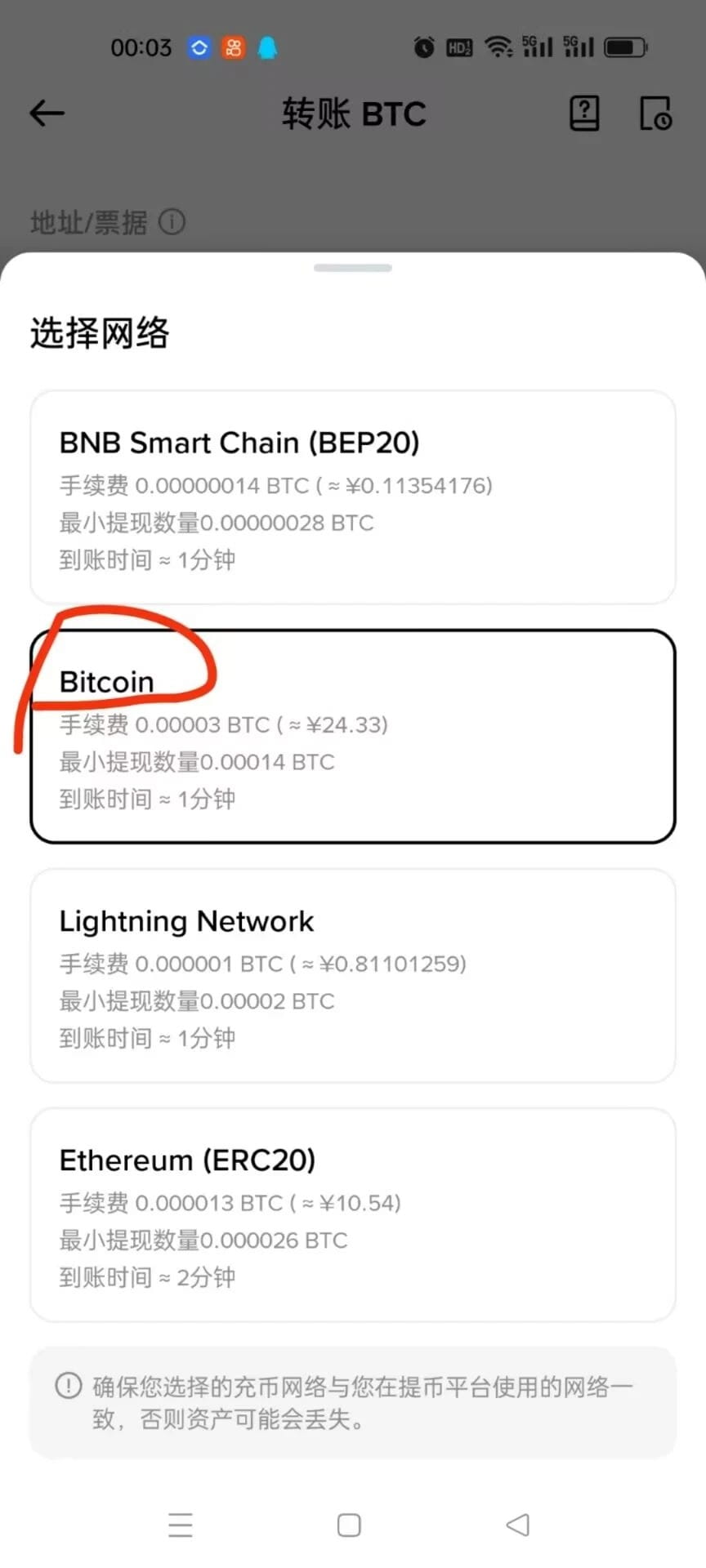Tap the info icon beside 地址/票据

pyautogui.click(x=172, y=221)
